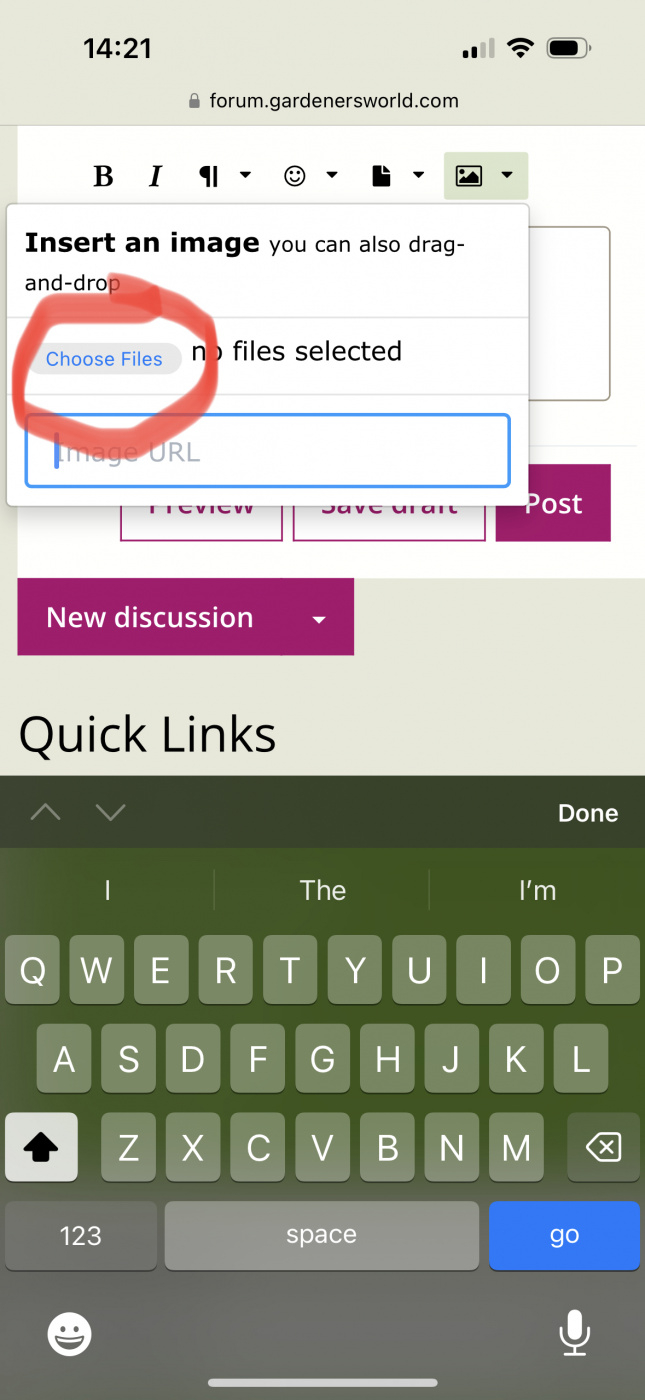Start a New discussion
The width and height of the screenshot is (645, 1400).
point(150,617)
